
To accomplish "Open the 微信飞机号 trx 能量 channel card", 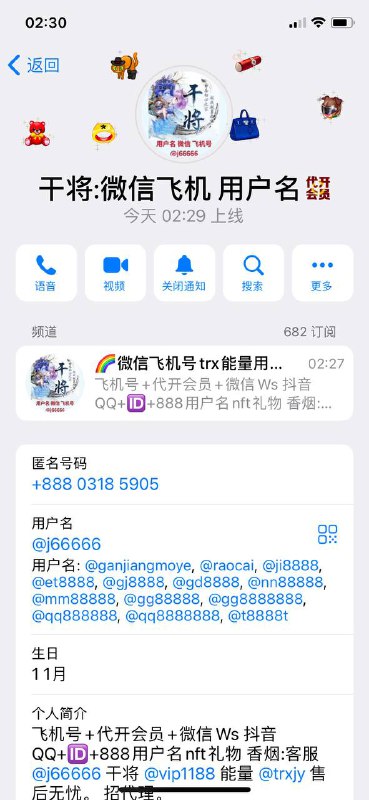I will 184,383.
